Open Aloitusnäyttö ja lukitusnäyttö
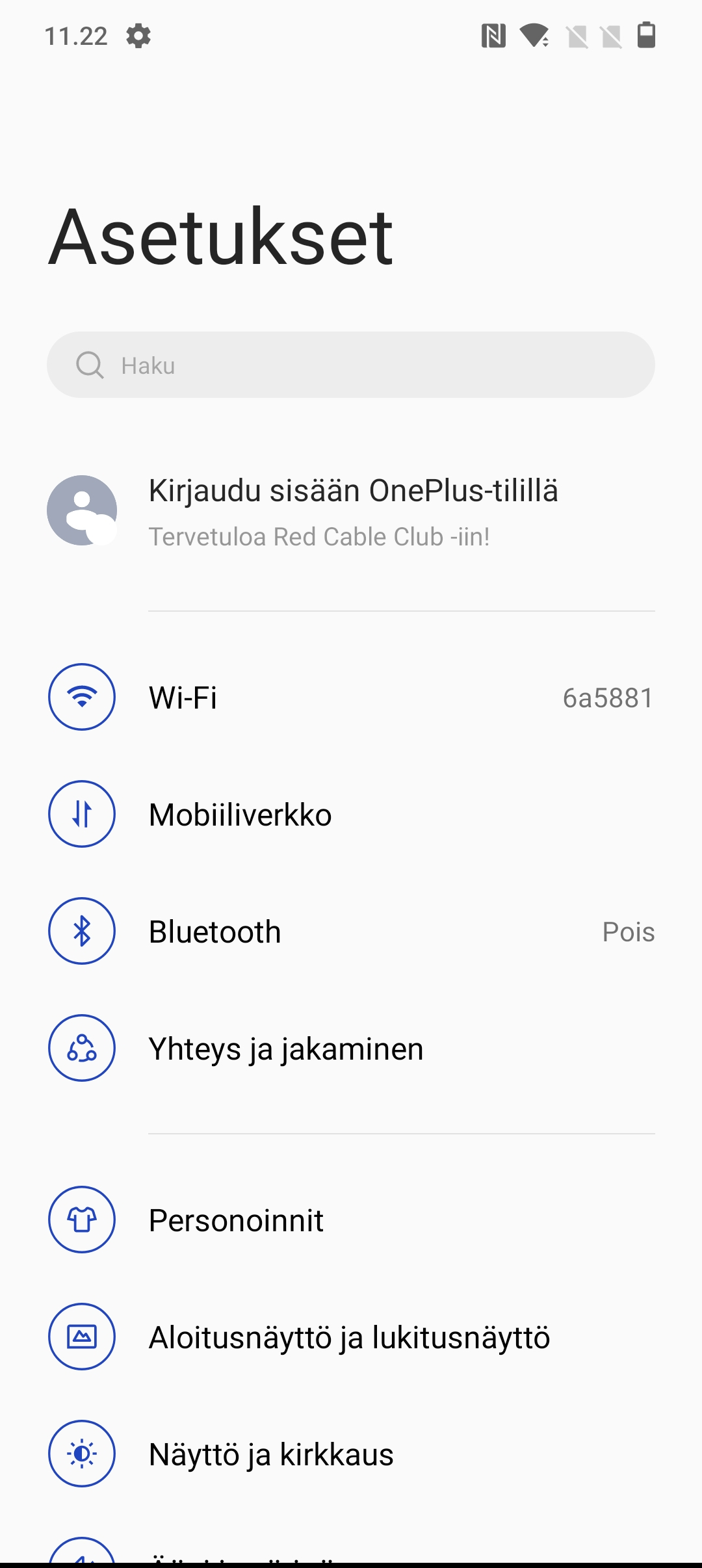Viewport: 702px width, 1568px height. point(351,1337)
